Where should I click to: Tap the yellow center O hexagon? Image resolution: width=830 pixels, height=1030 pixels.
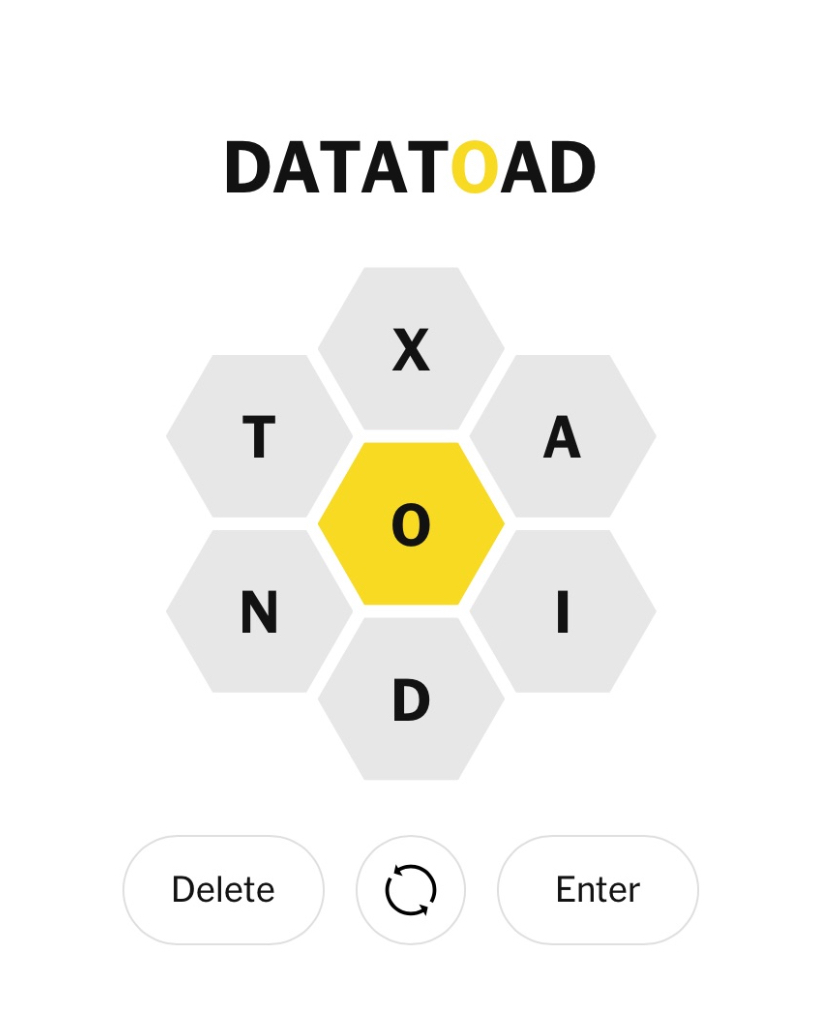pos(411,524)
